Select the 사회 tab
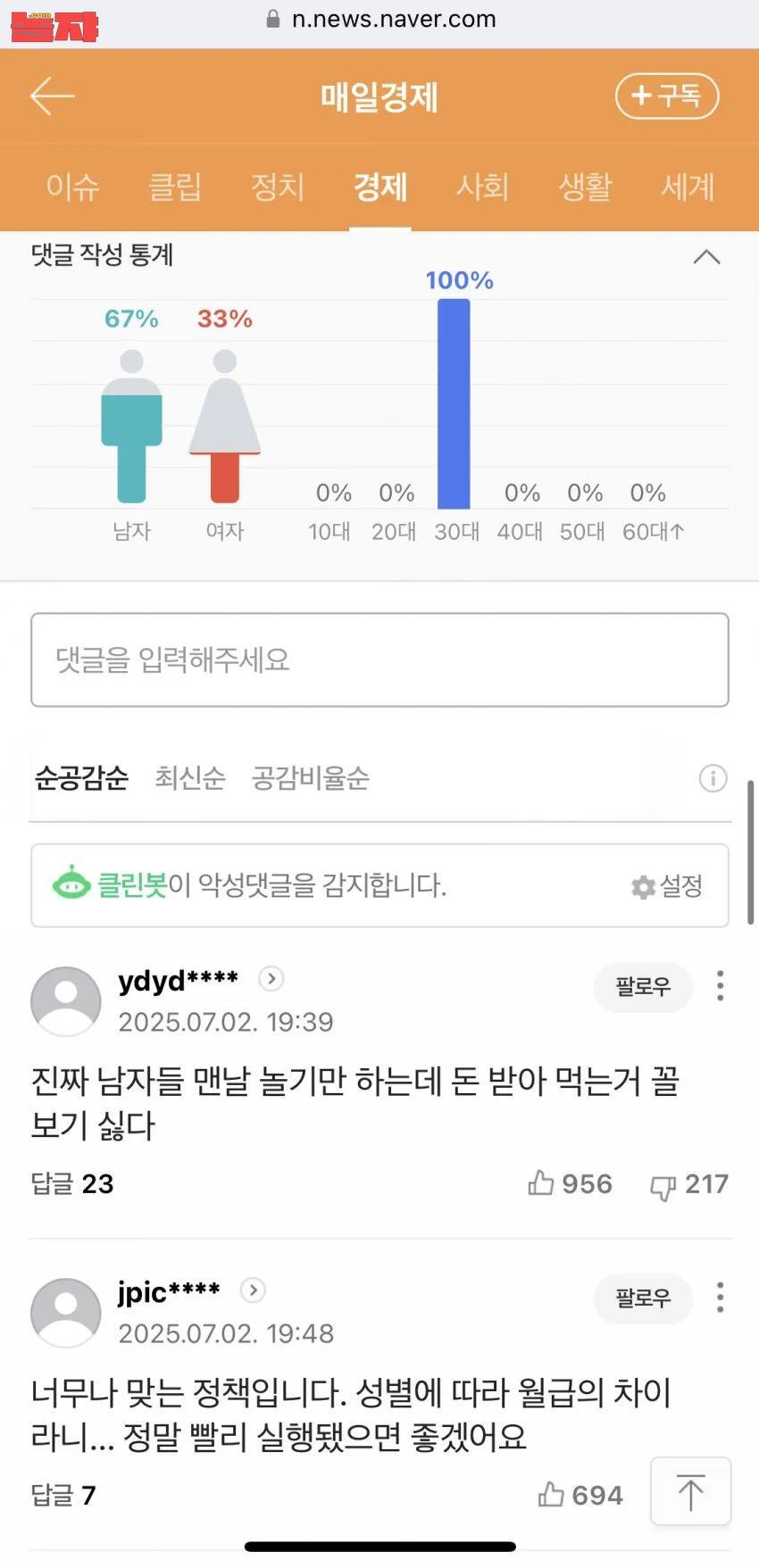The image size is (759, 1568). click(482, 187)
